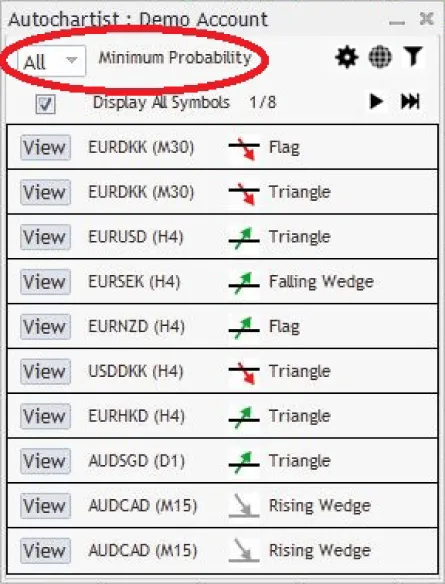This screenshot has width=445, height=584.
Task: Uncheck Display All Symbols
Action: (45, 104)
